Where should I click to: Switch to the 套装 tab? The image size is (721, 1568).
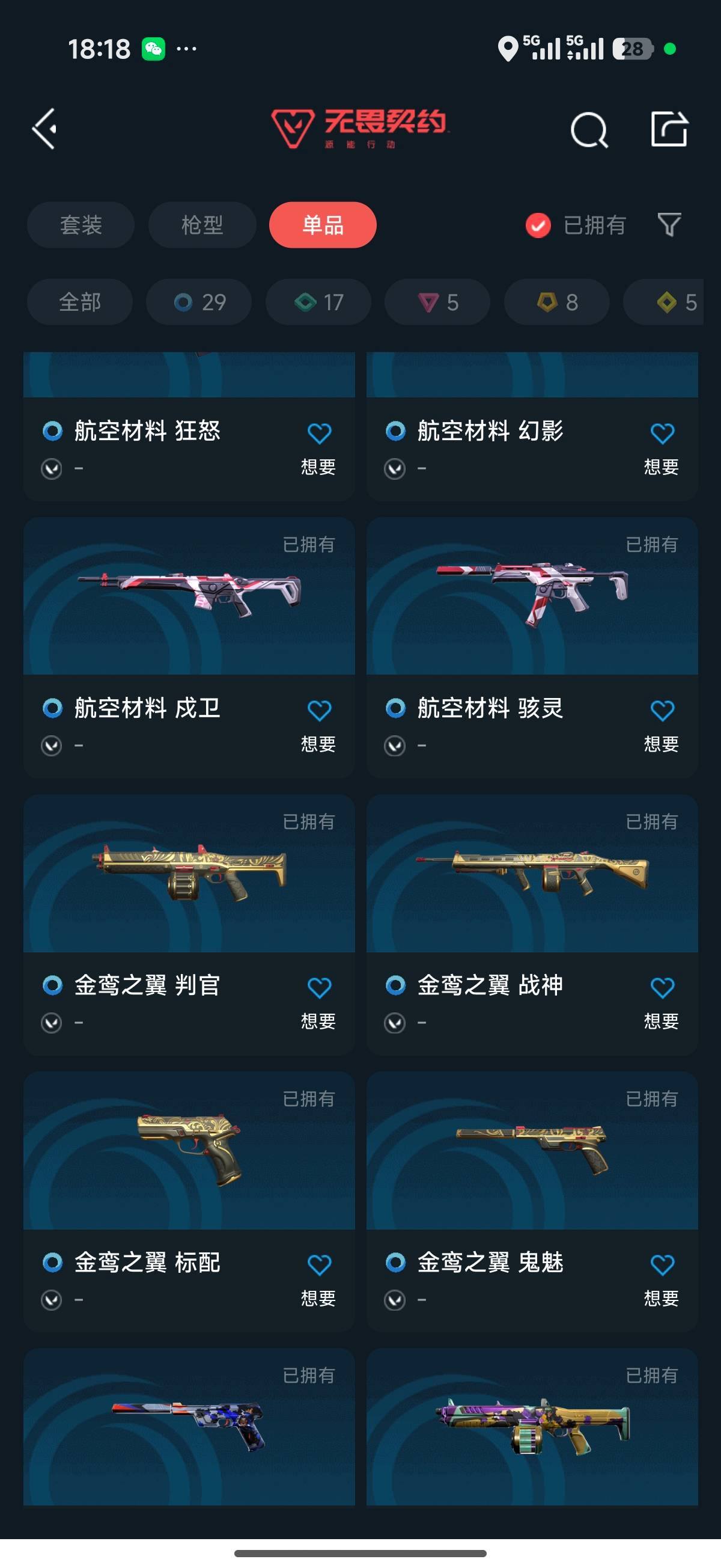[x=81, y=225]
